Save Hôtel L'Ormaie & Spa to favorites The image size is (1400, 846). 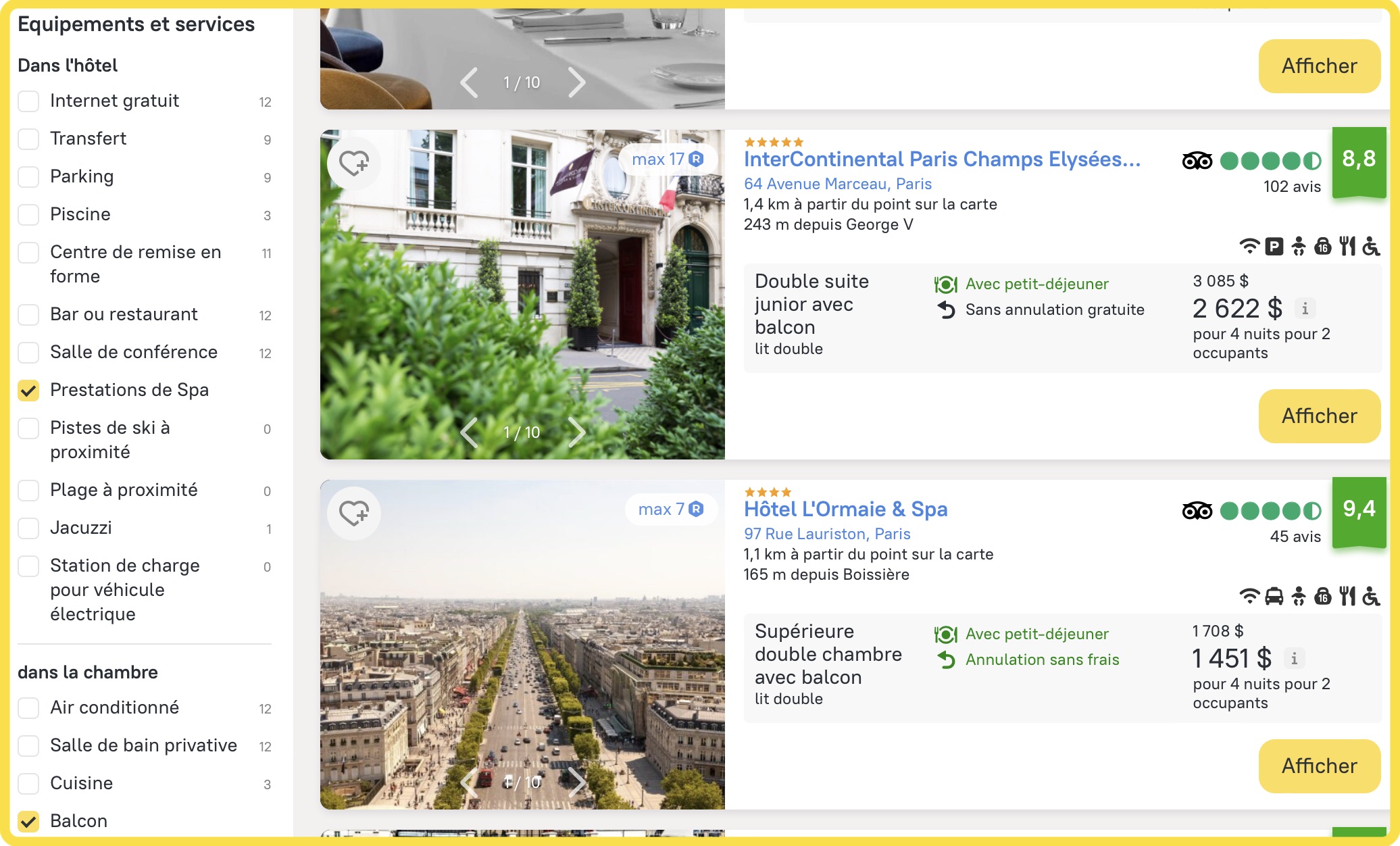[353, 513]
